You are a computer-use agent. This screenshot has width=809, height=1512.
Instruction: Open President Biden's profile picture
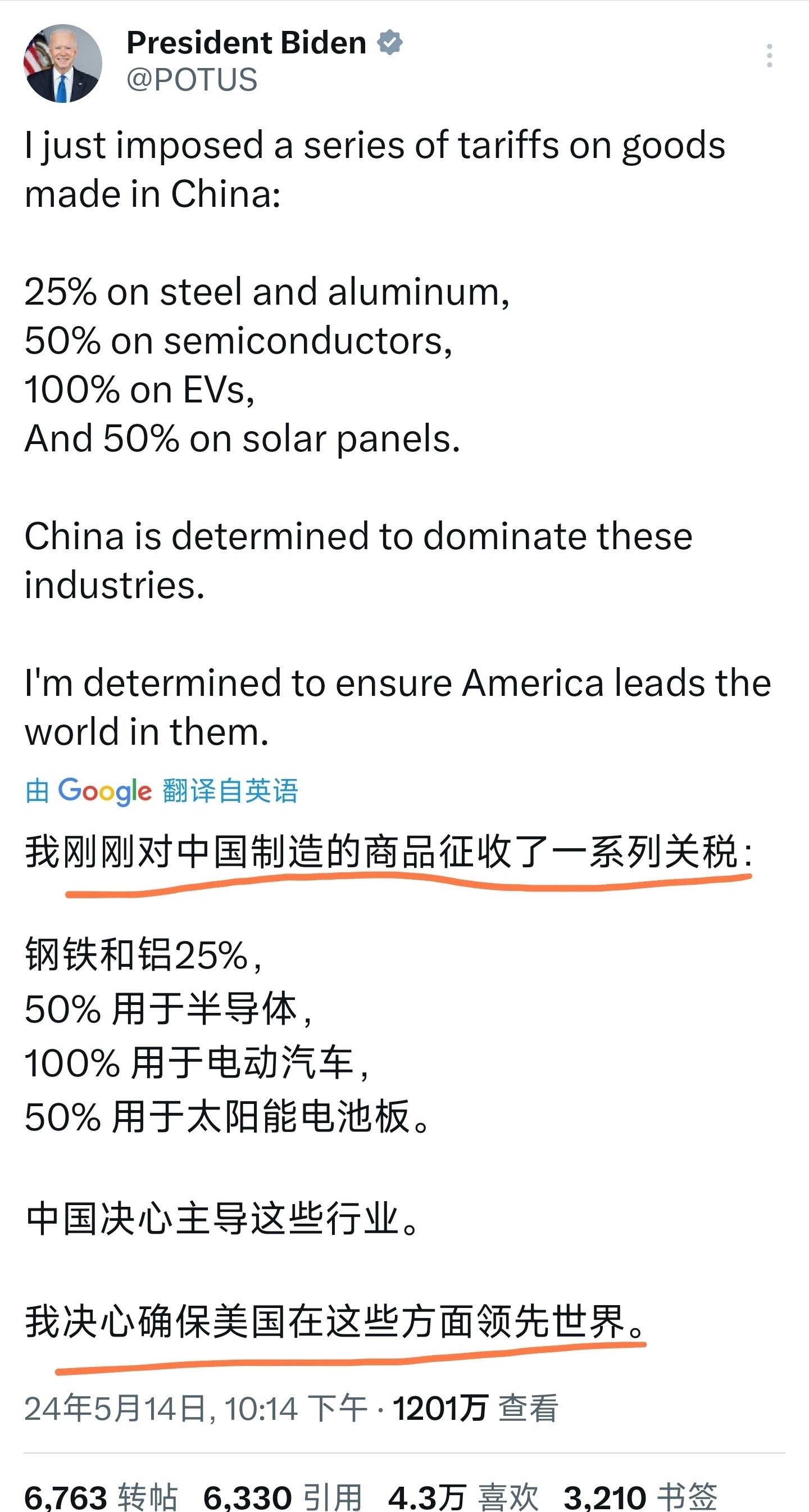pyautogui.click(x=63, y=64)
